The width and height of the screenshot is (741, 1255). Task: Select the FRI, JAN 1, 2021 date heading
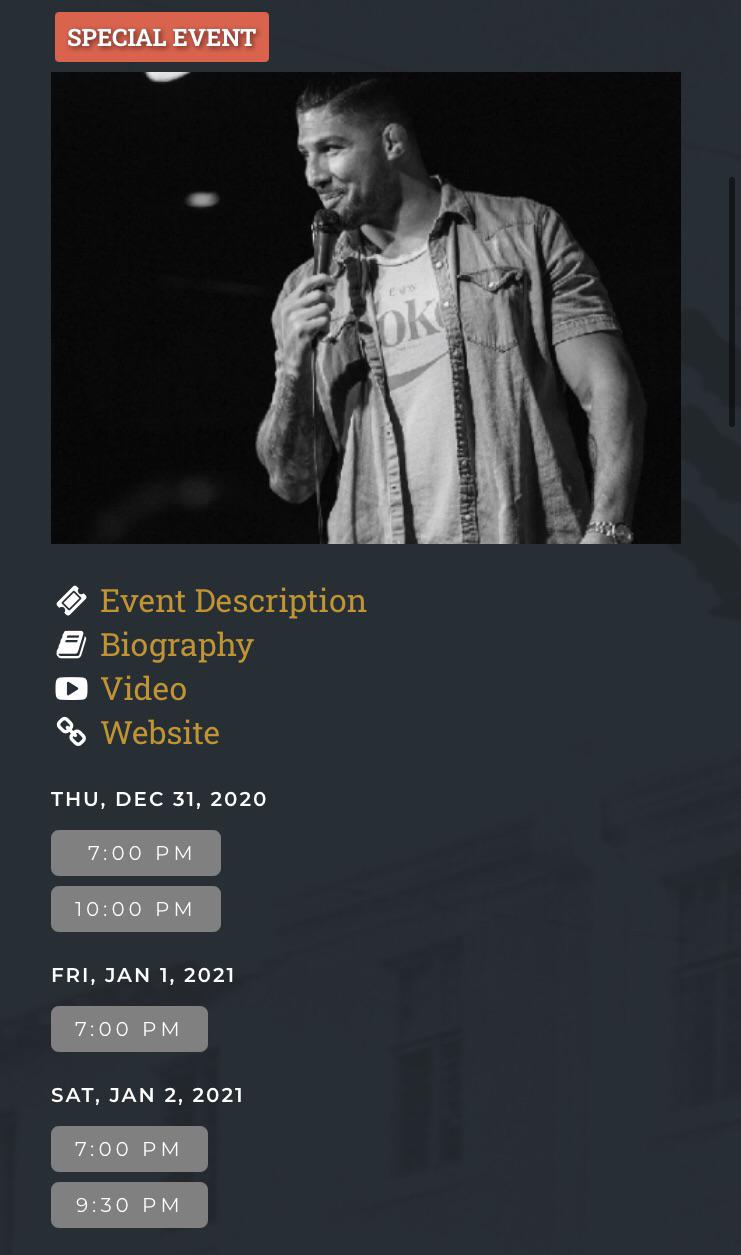[143, 975]
